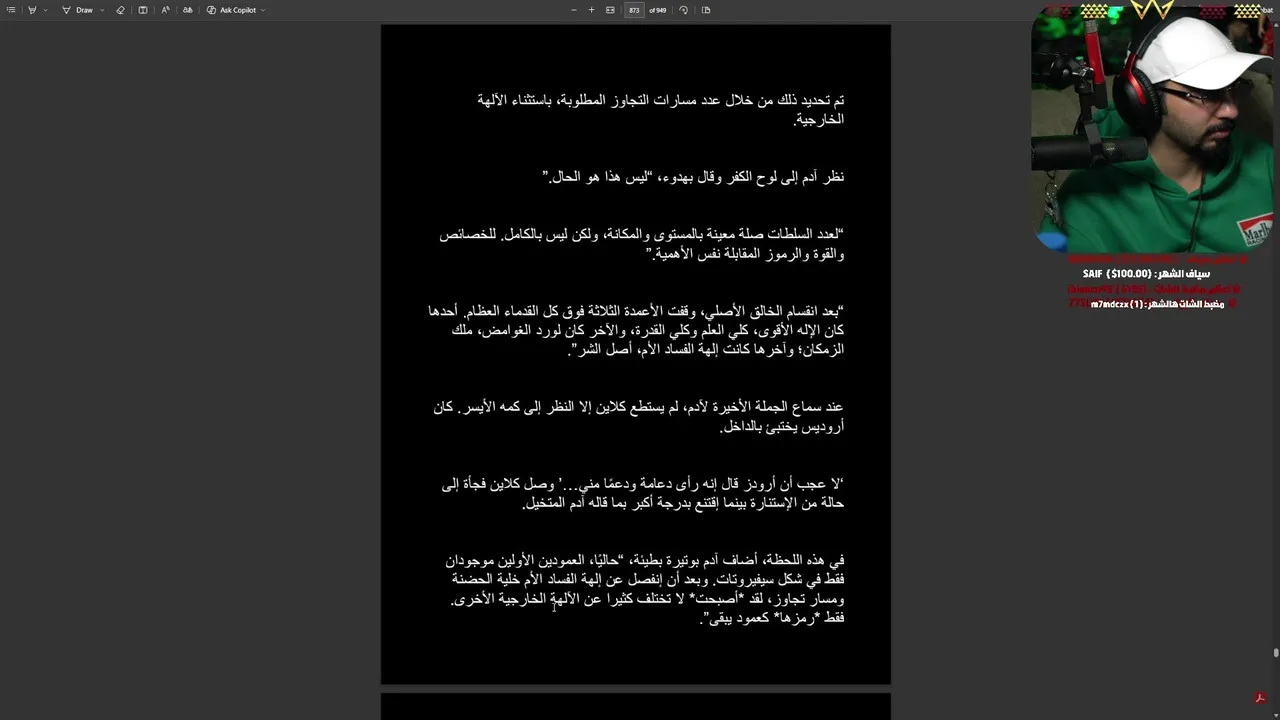
Task: Tap the page number field showing 873
Action: [634, 10]
